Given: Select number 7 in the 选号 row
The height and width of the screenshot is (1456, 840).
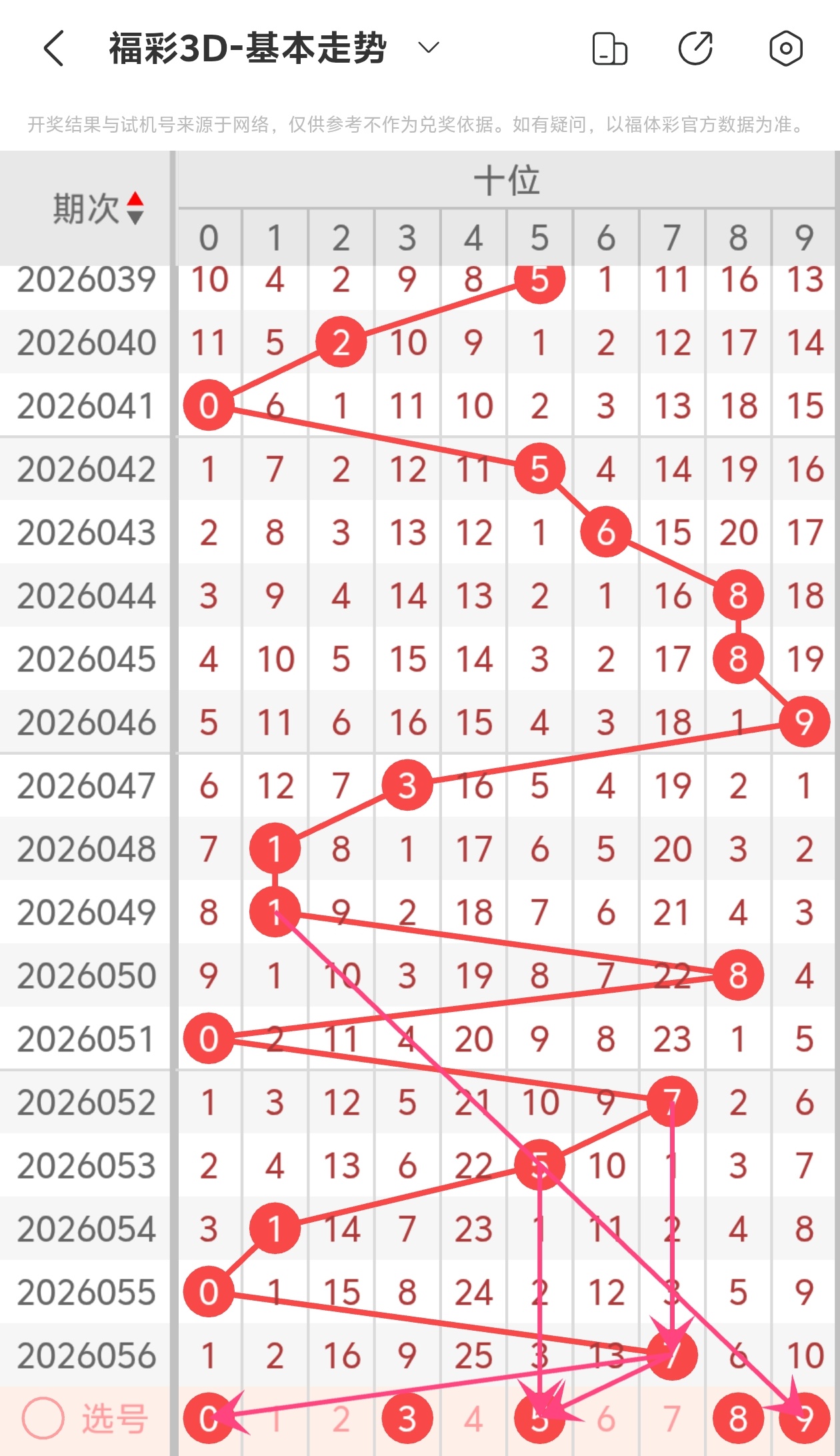Looking at the screenshot, I should (672, 1419).
